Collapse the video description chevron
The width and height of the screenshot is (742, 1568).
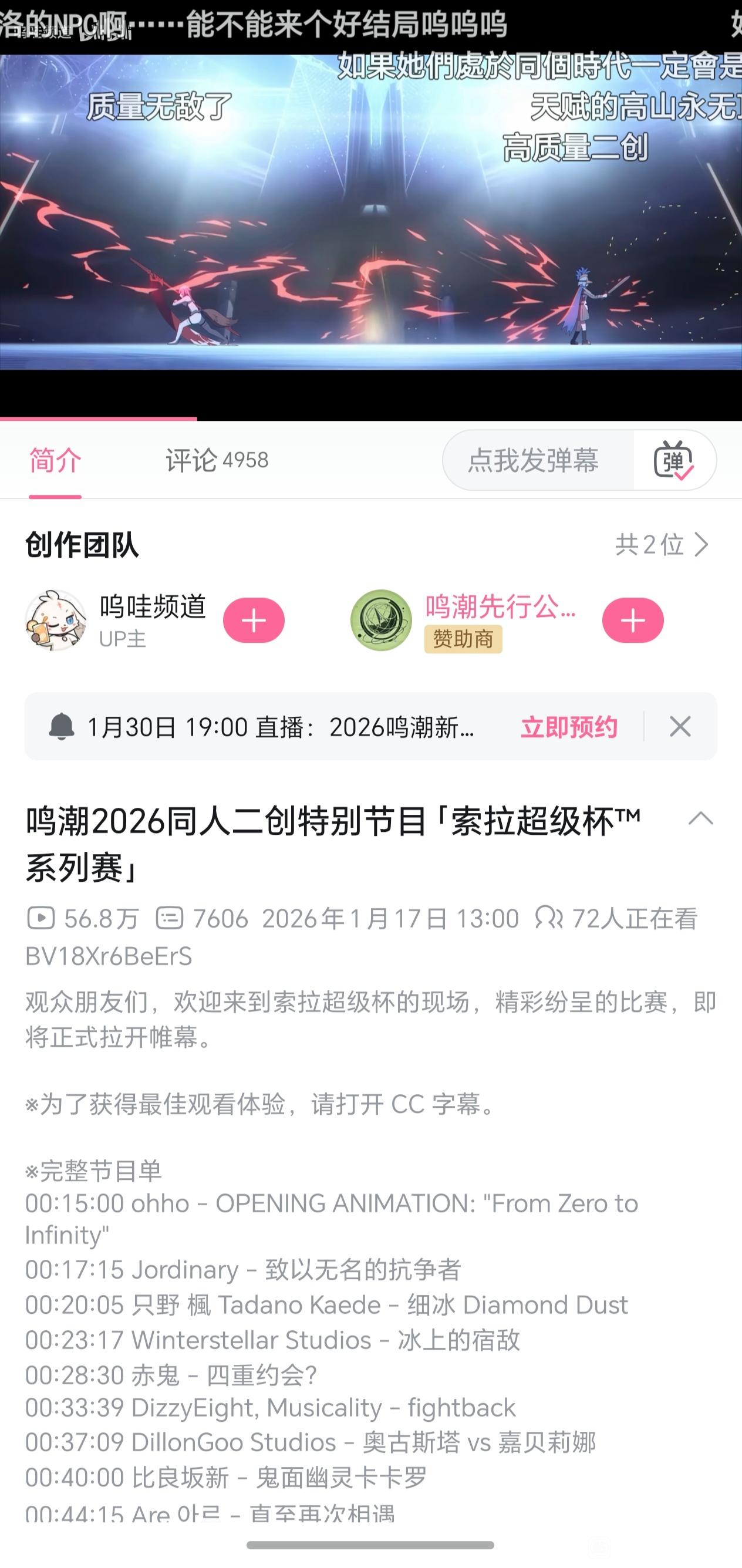tap(700, 820)
